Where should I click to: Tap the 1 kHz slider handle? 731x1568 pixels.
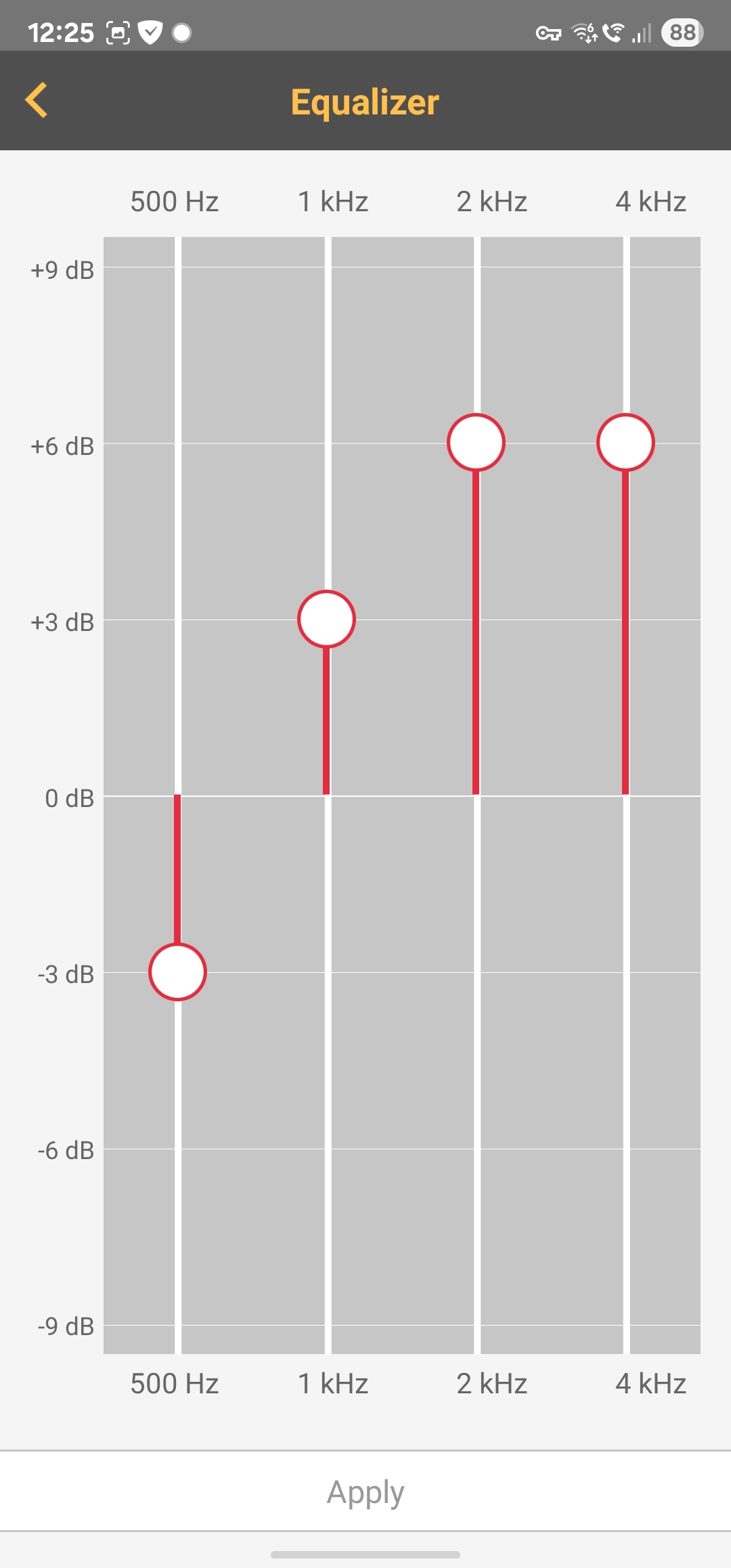[327, 619]
